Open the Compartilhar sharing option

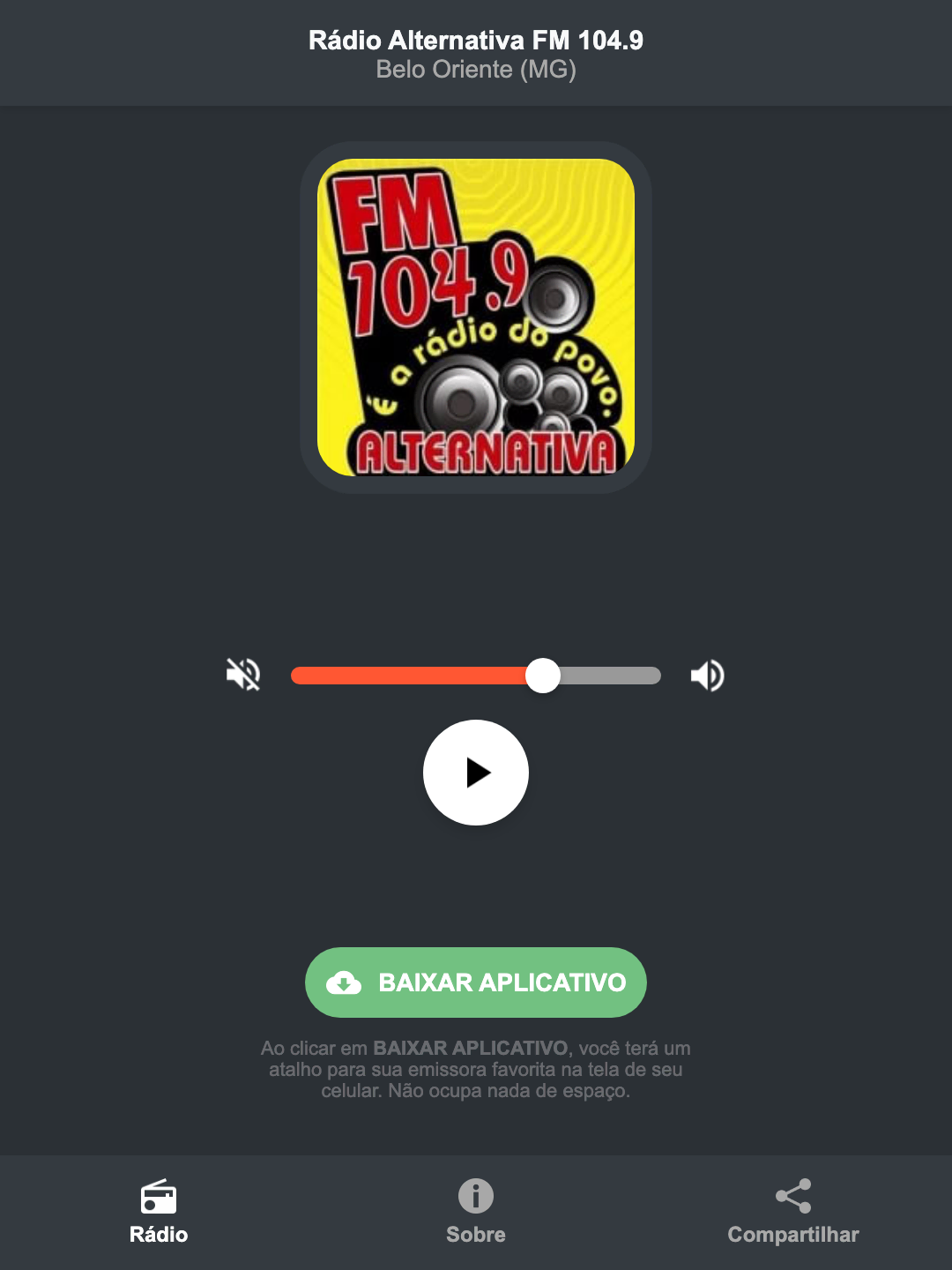[792, 1215]
